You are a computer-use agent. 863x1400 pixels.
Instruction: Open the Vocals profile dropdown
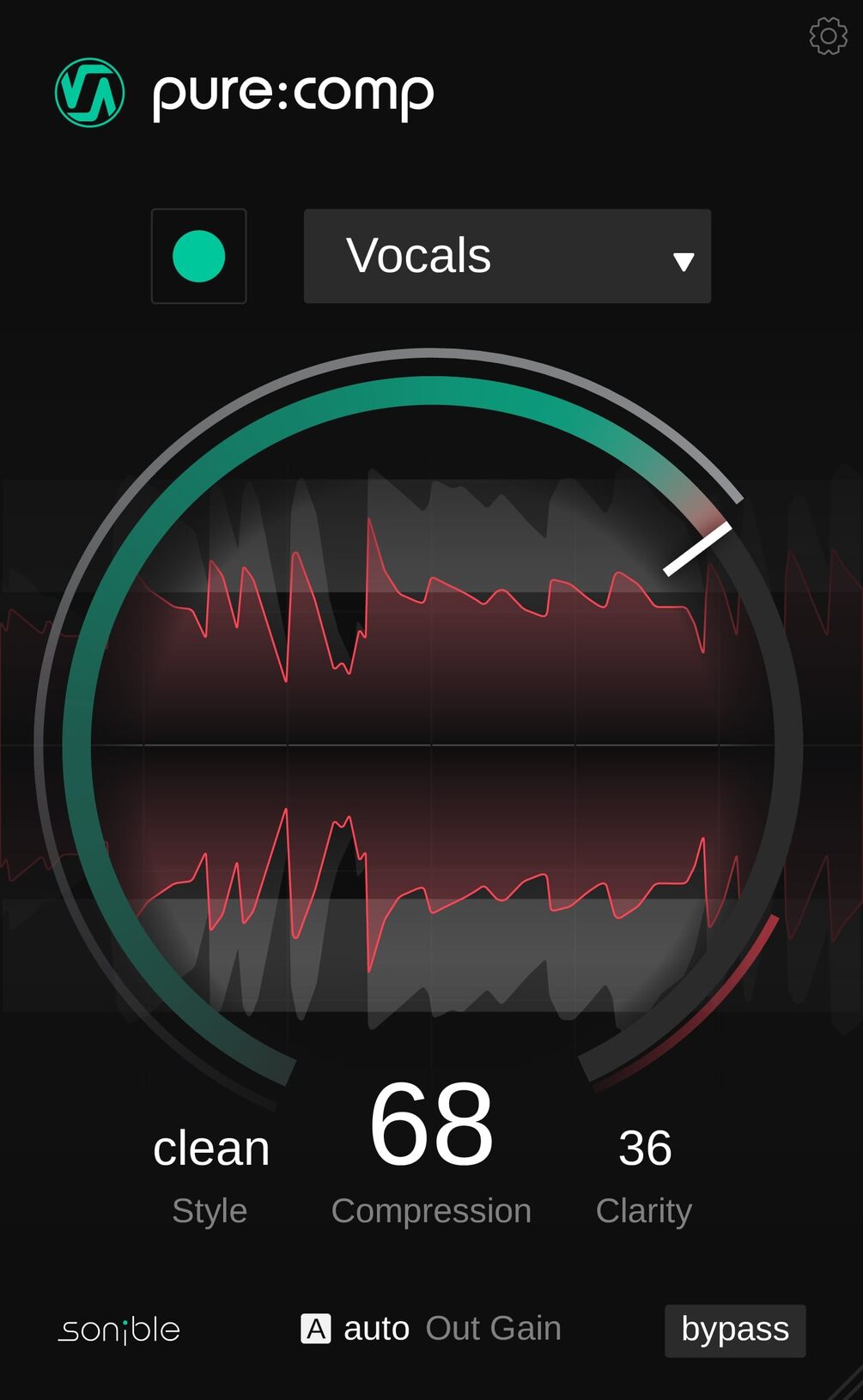(507, 257)
